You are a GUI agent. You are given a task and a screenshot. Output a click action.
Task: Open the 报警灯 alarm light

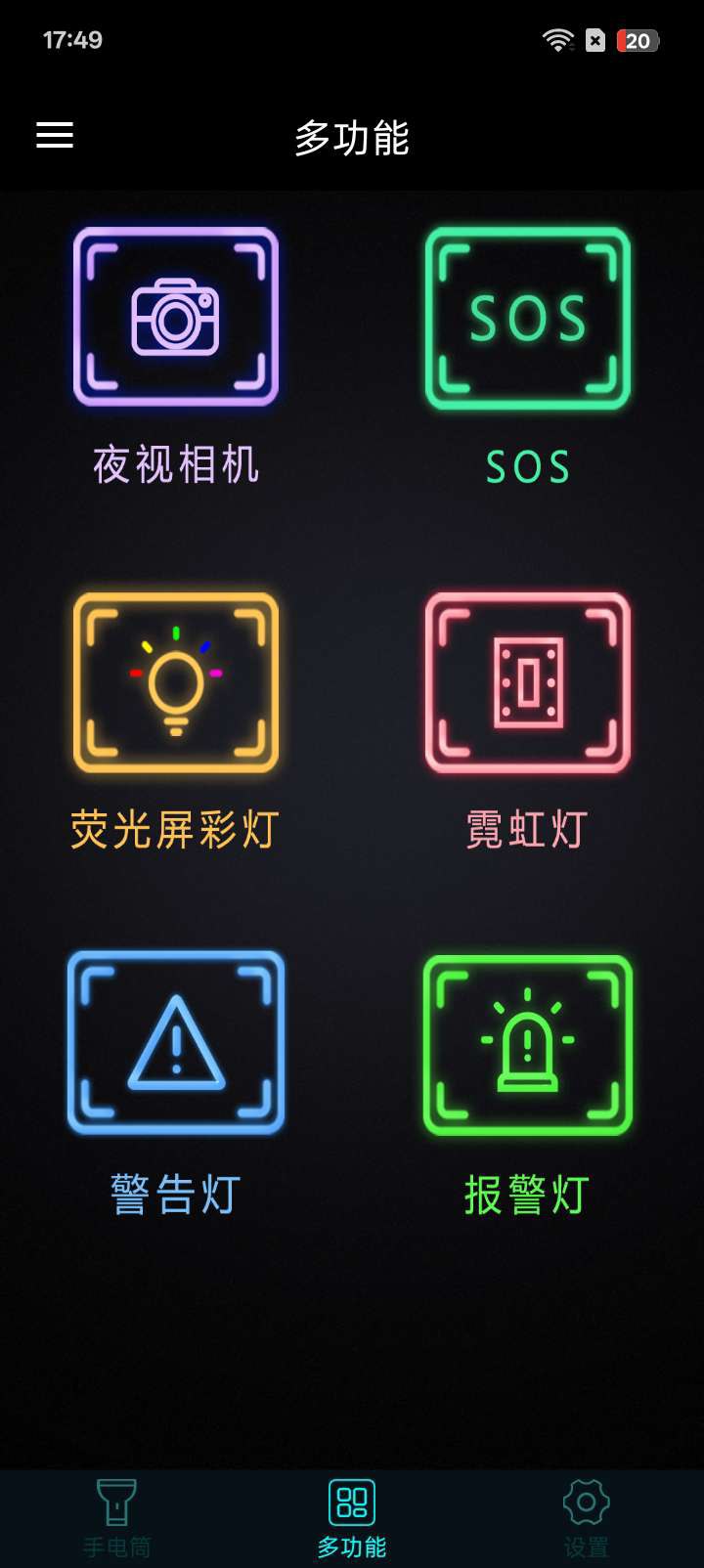point(528,1044)
